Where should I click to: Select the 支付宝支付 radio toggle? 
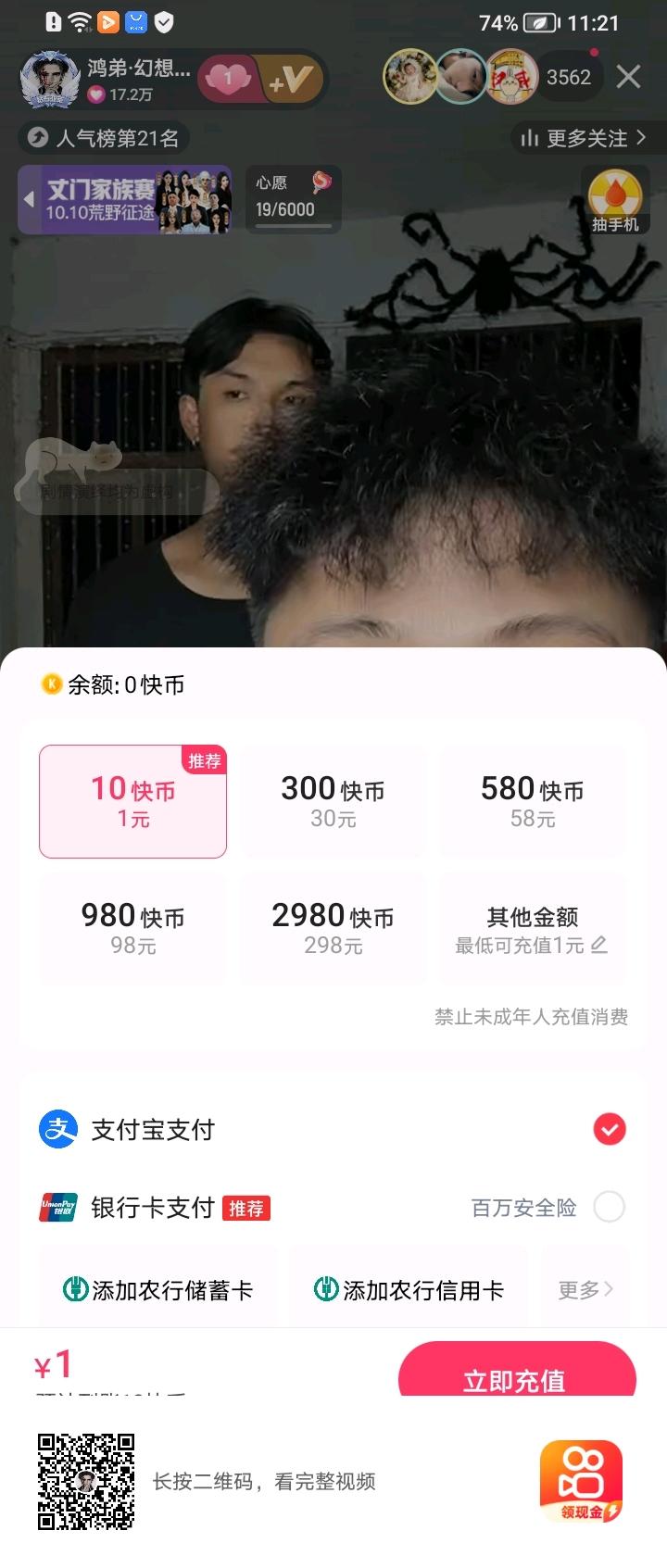(x=609, y=1129)
